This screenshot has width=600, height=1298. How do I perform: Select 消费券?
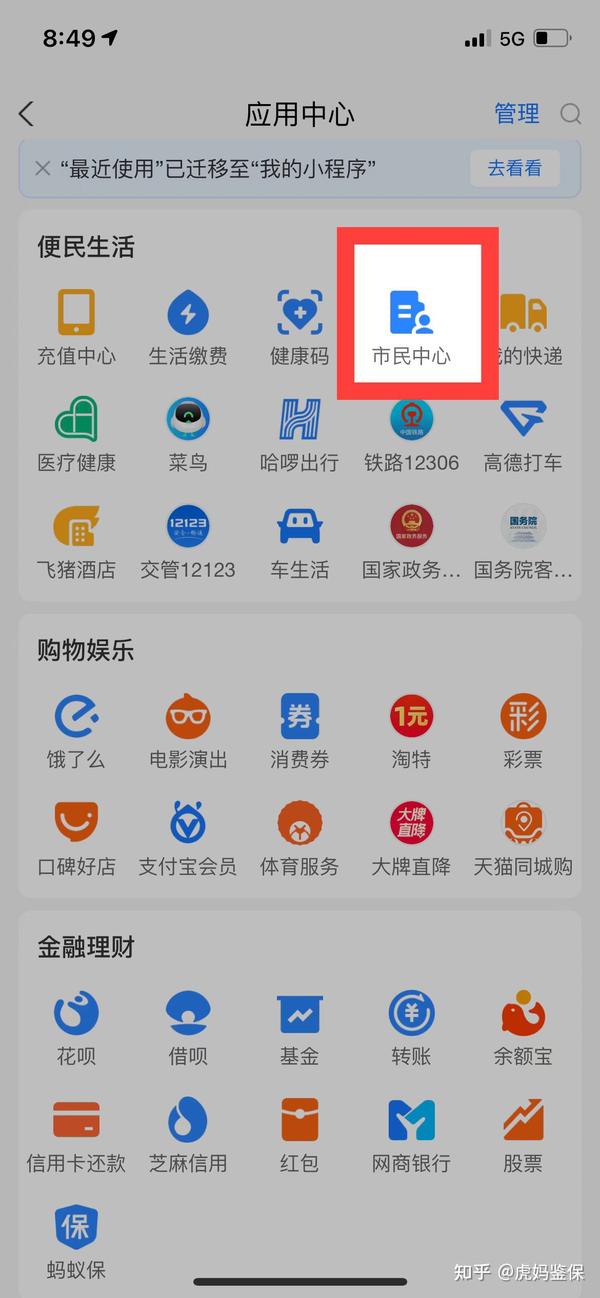click(299, 731)
